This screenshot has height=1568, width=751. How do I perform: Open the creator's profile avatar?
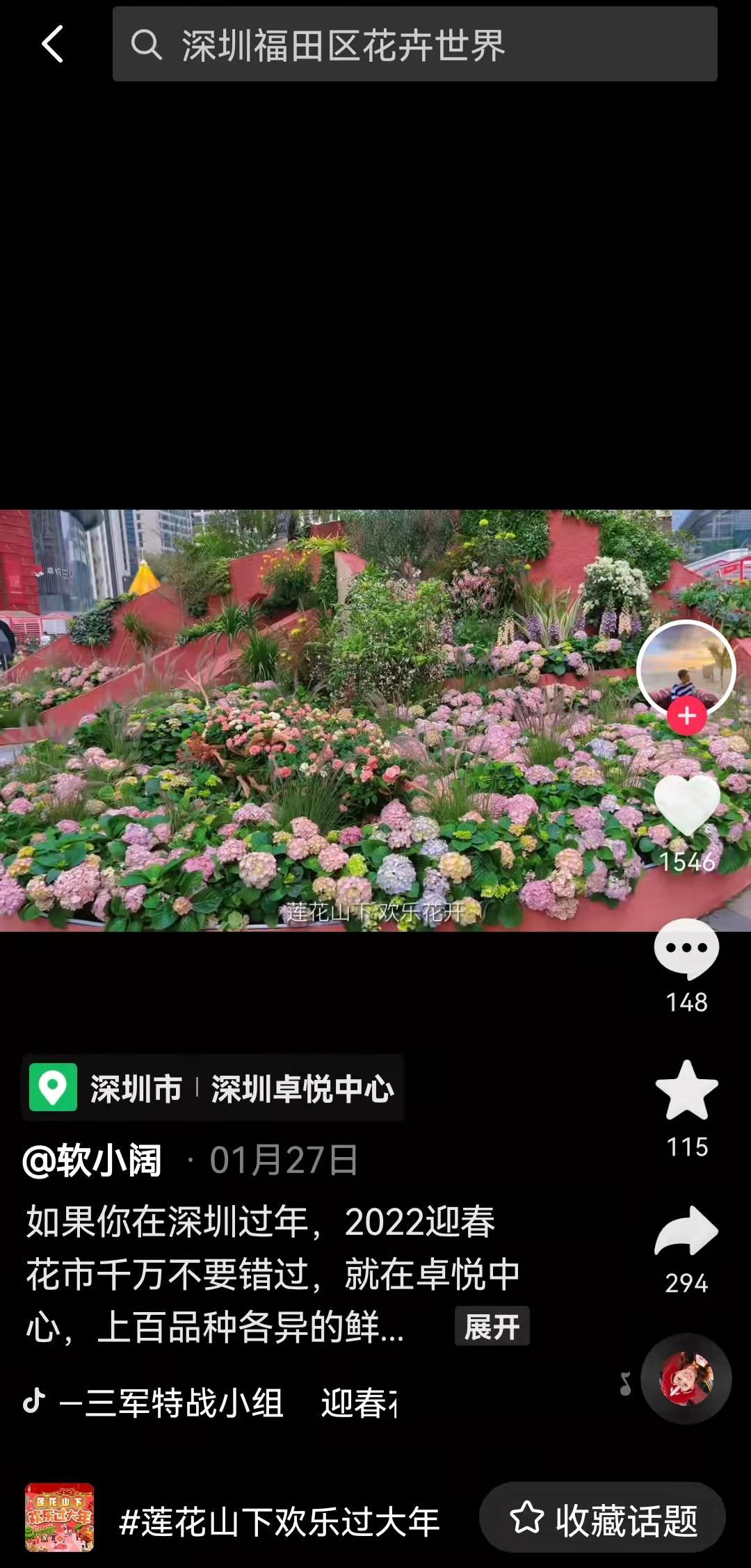tap(686, 666)
